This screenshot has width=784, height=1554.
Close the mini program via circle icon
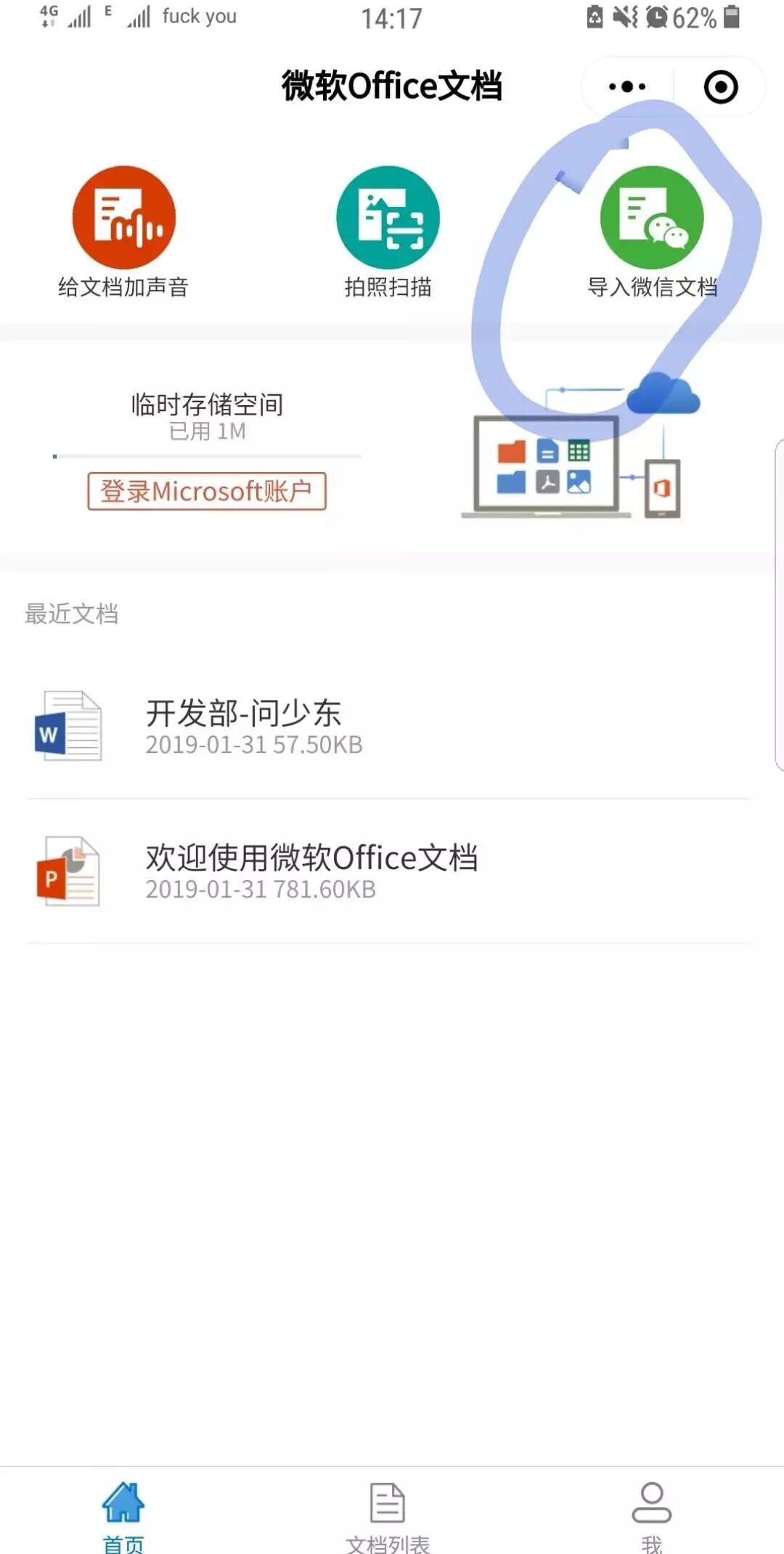point(721,87)
